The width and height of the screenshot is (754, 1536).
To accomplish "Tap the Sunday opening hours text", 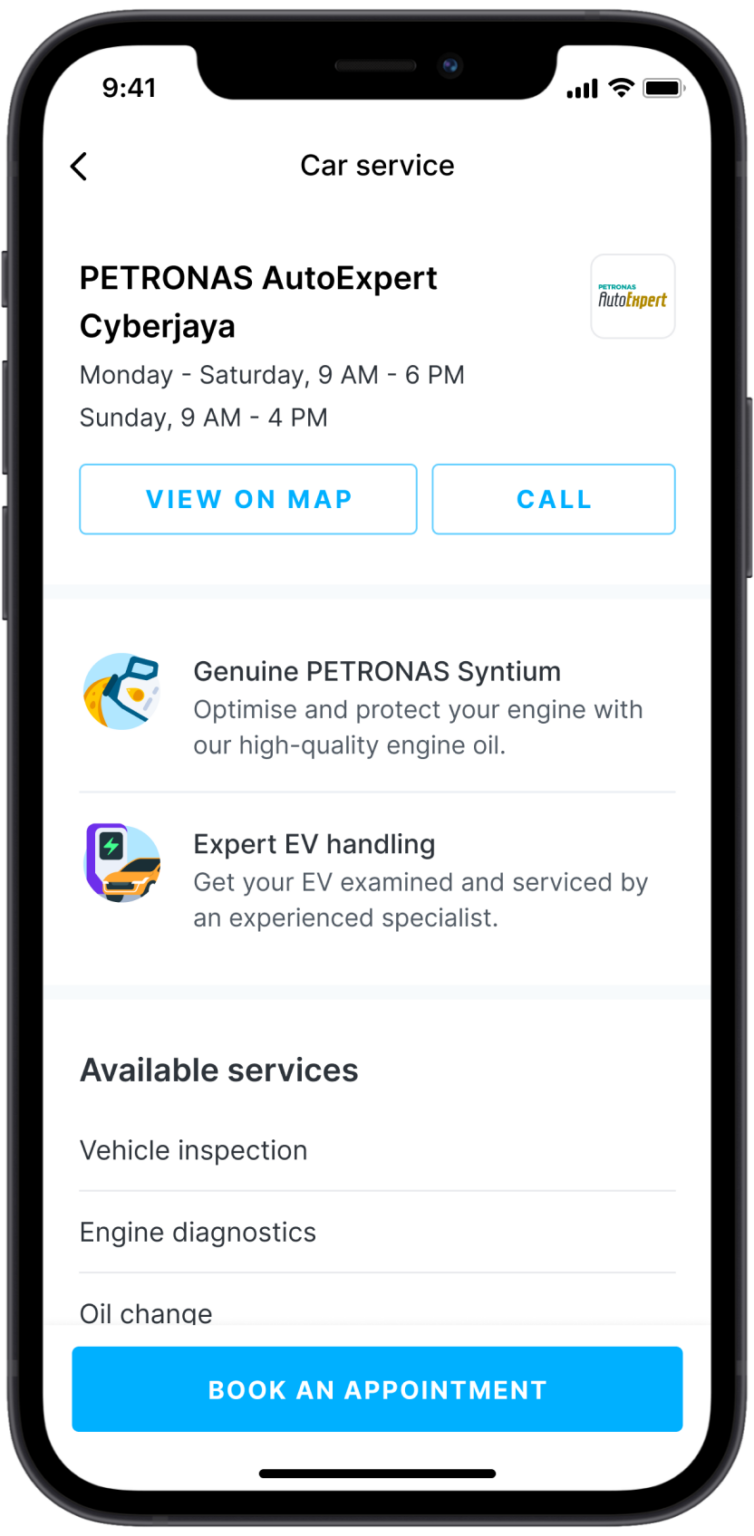I will click(x=203, y=417).
